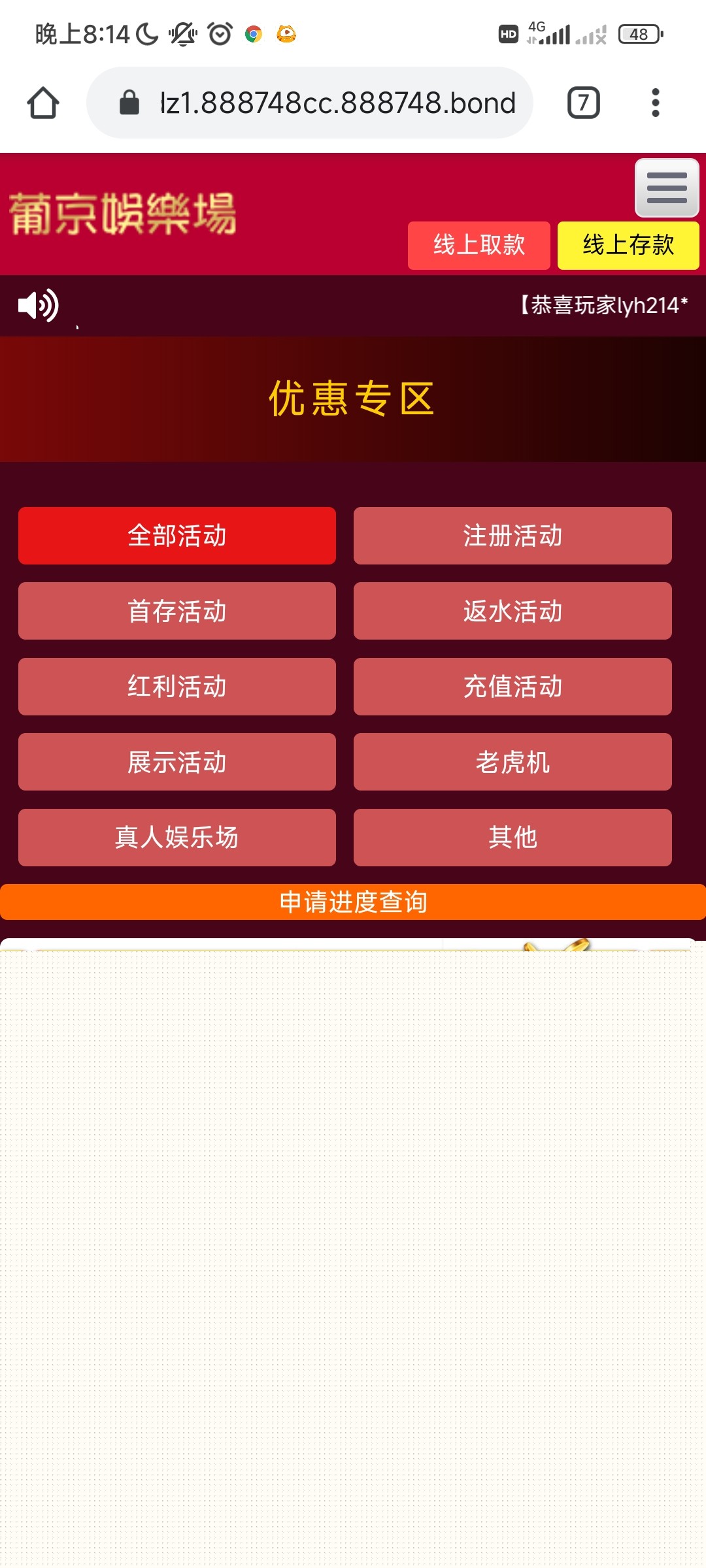Tap the 线上取款 withdrawal button
706x1568 pixels.
tap(479, 246)
